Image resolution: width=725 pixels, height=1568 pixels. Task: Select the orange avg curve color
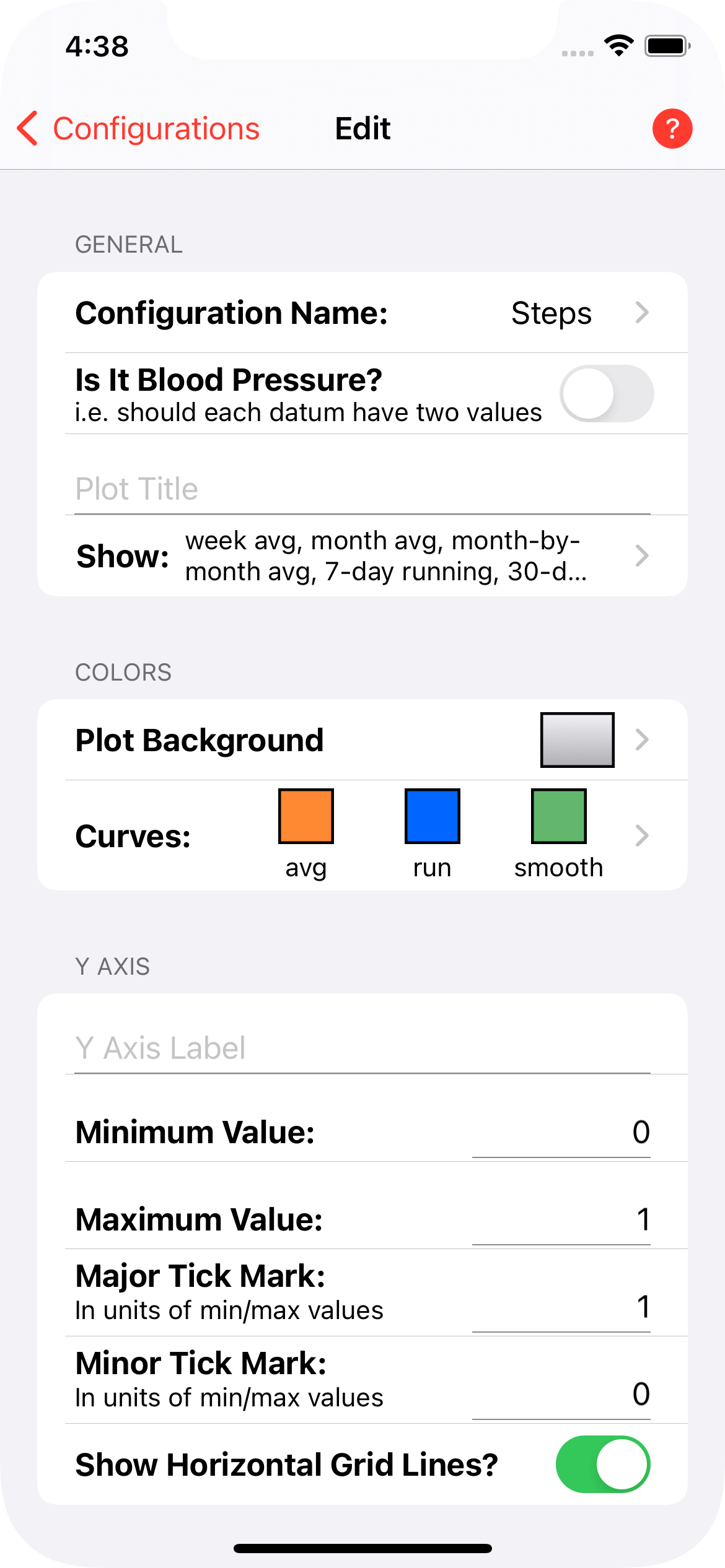(x=306, y=816)
